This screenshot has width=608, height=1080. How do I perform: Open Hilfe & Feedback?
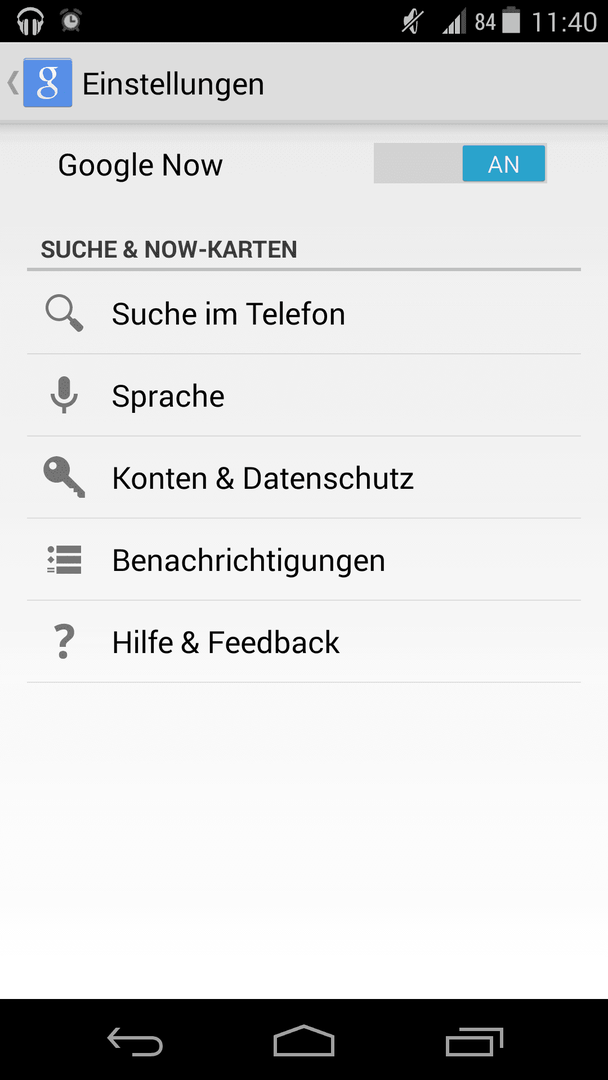point(304,641)
